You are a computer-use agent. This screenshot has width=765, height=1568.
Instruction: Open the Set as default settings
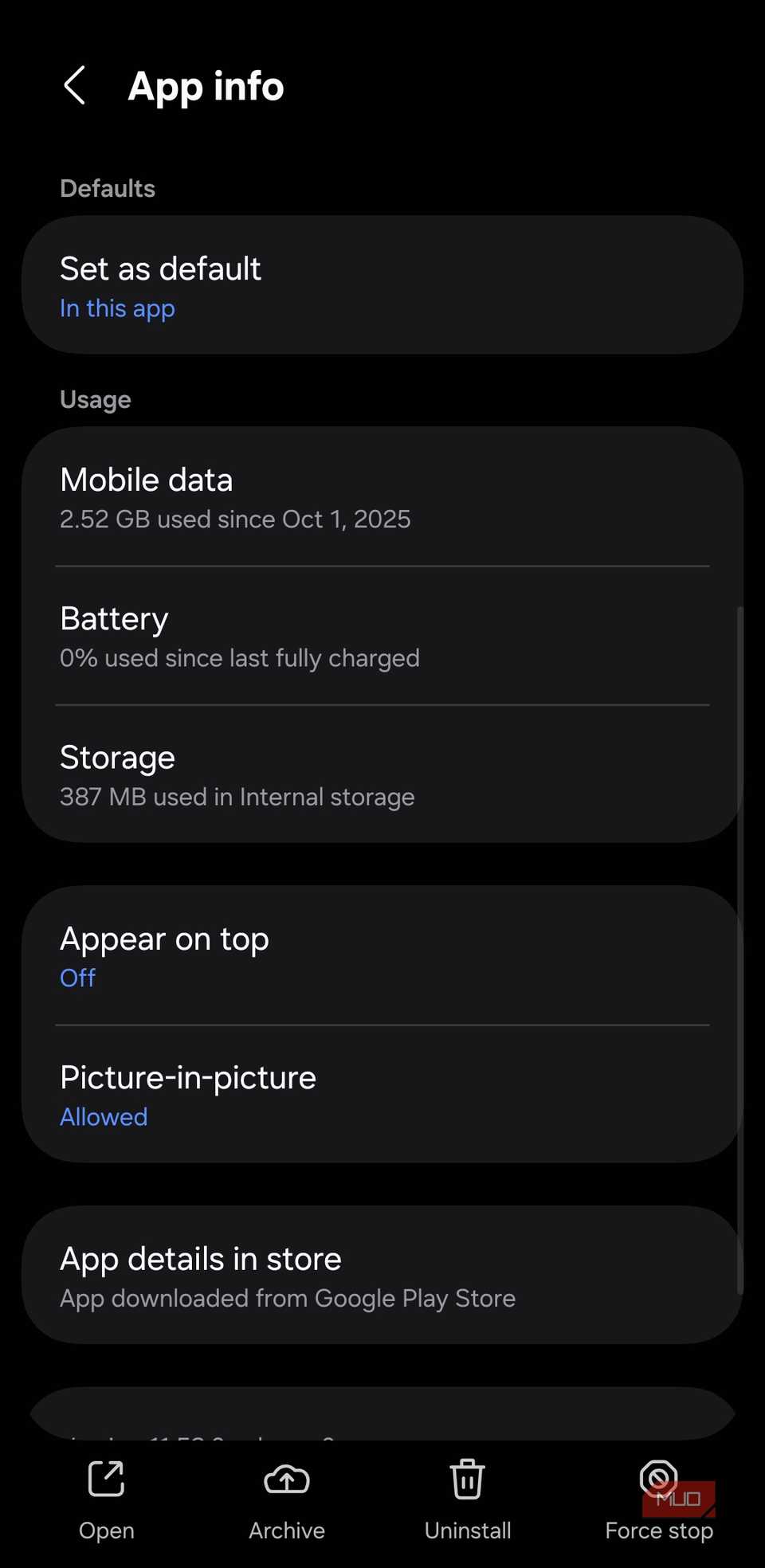[x=382, y=284]
